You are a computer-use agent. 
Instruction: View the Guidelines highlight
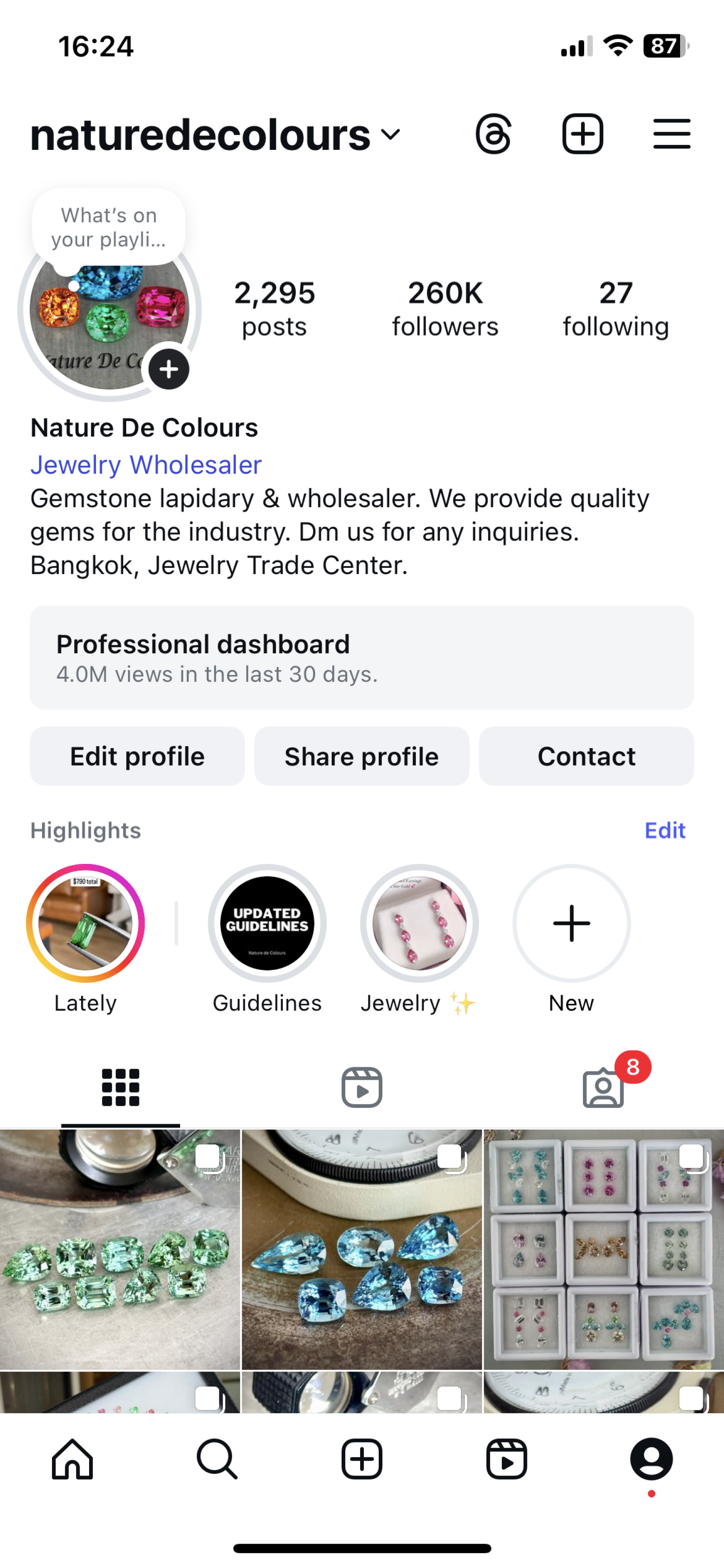click(267, 923)
